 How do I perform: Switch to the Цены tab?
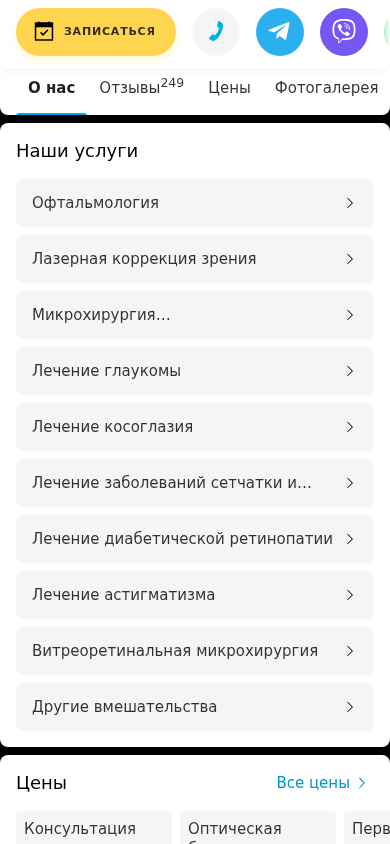230,87
